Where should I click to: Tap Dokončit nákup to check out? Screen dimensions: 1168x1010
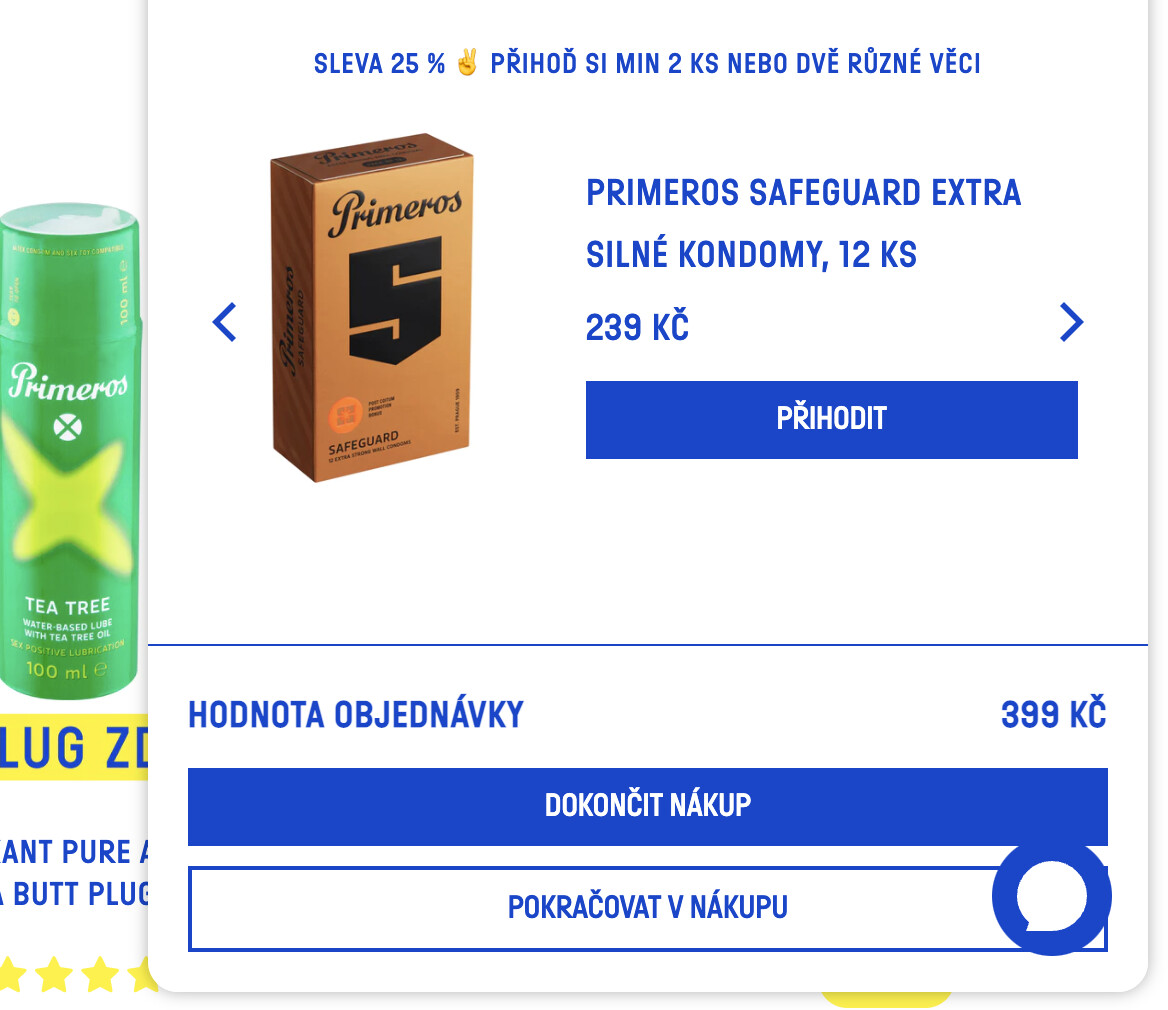[647, 806]
